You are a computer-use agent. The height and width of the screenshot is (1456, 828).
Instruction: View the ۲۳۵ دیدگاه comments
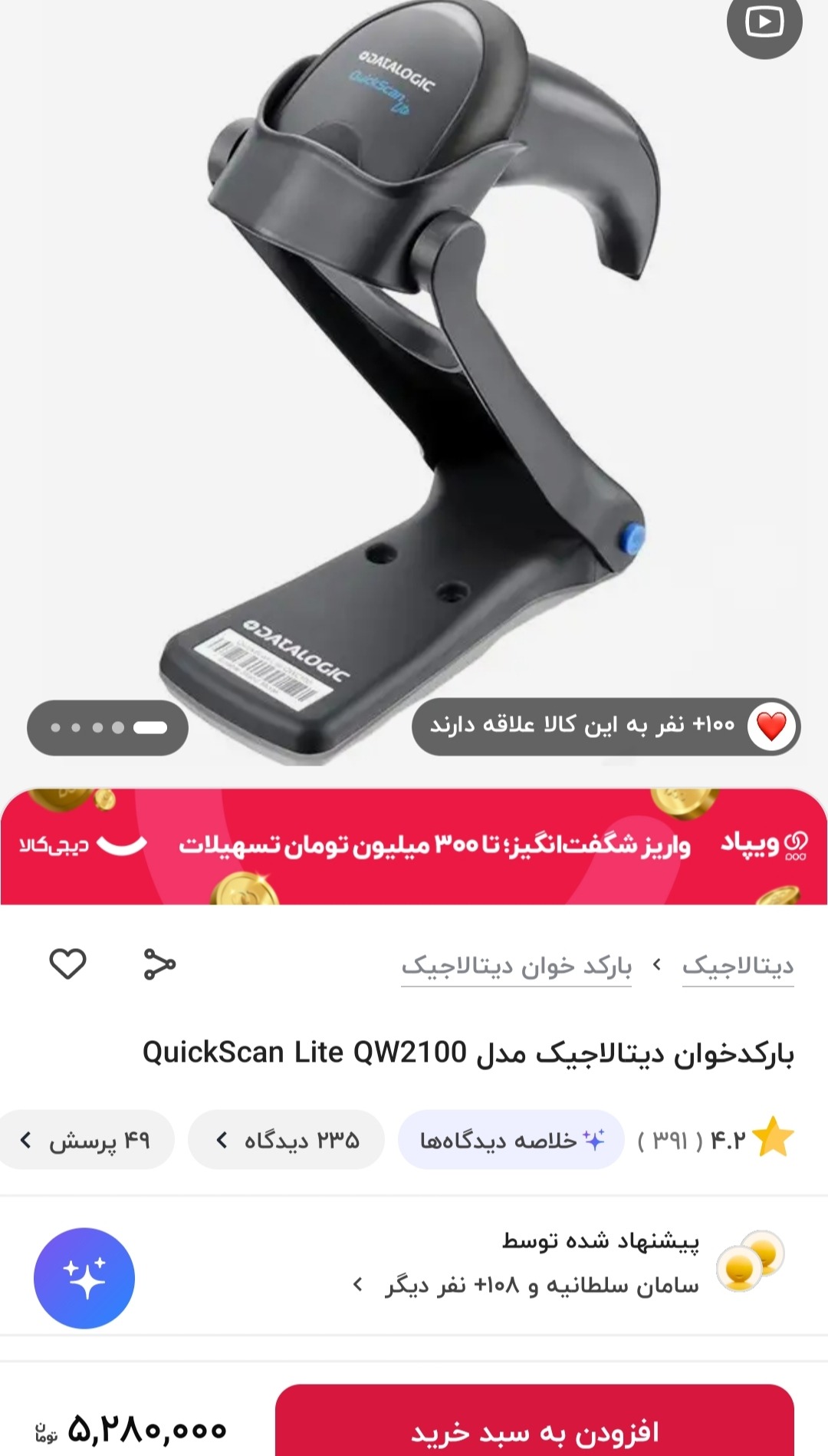pos(287,1140)
